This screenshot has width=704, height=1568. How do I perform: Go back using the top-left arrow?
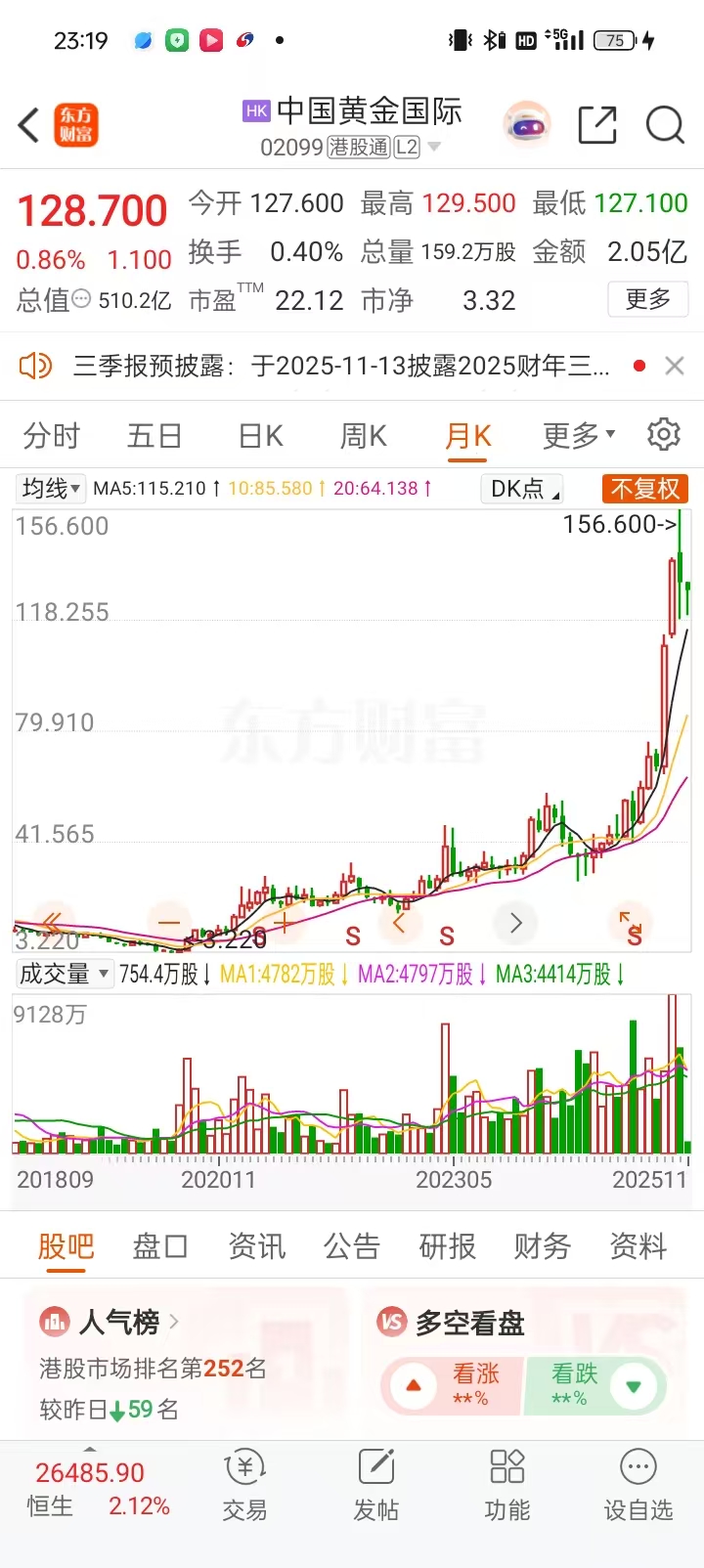coord(29,125)
